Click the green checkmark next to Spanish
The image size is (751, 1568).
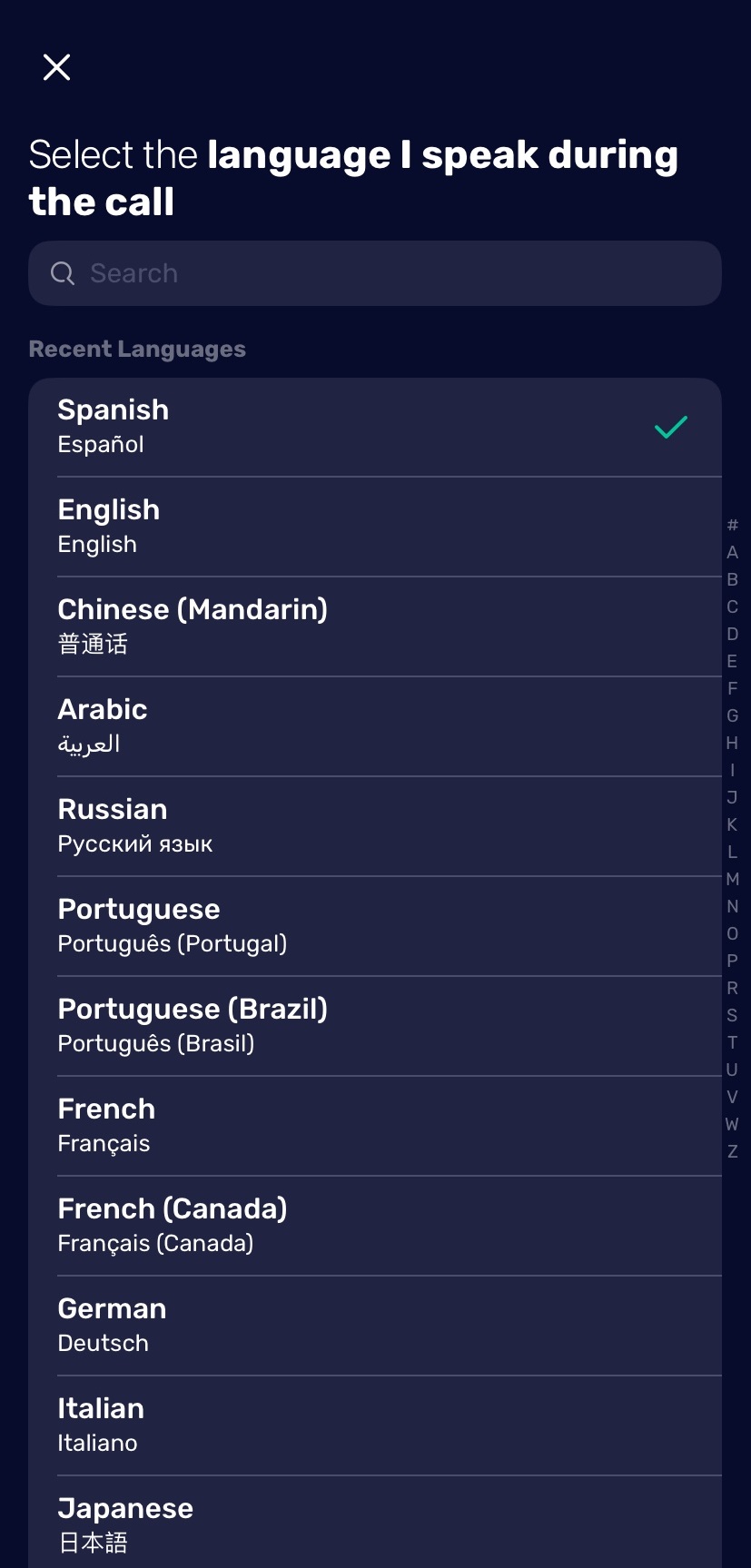point(670,427)
